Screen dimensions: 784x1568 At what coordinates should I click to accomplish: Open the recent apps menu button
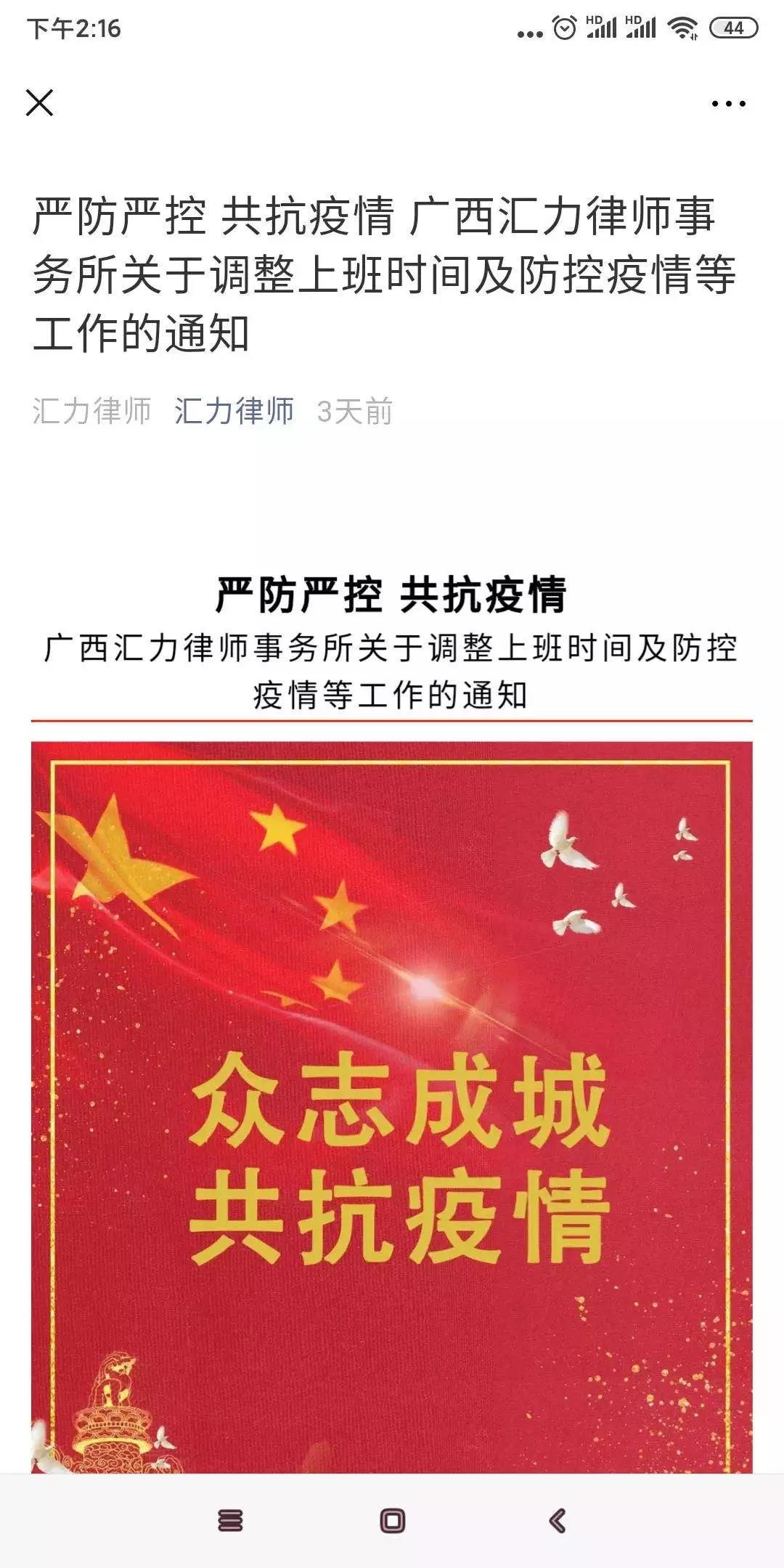[230, 1520]
